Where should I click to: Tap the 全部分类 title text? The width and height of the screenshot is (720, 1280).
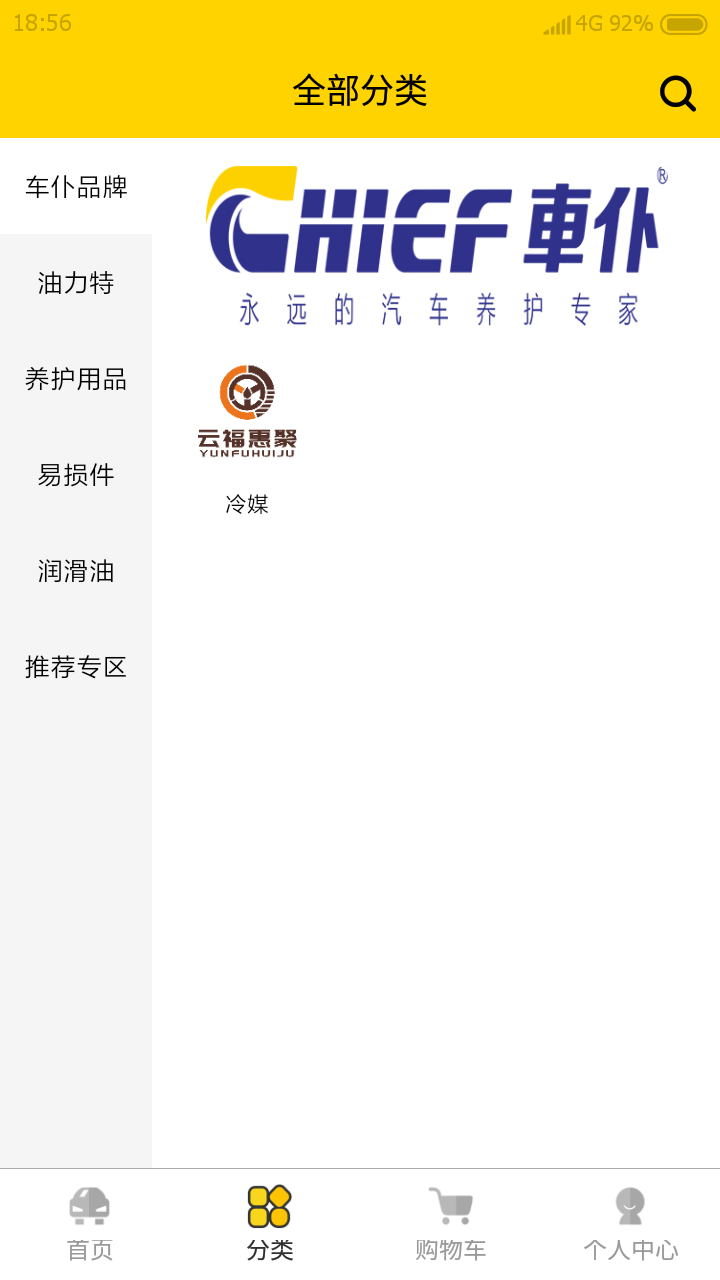[x=360, y=90]
